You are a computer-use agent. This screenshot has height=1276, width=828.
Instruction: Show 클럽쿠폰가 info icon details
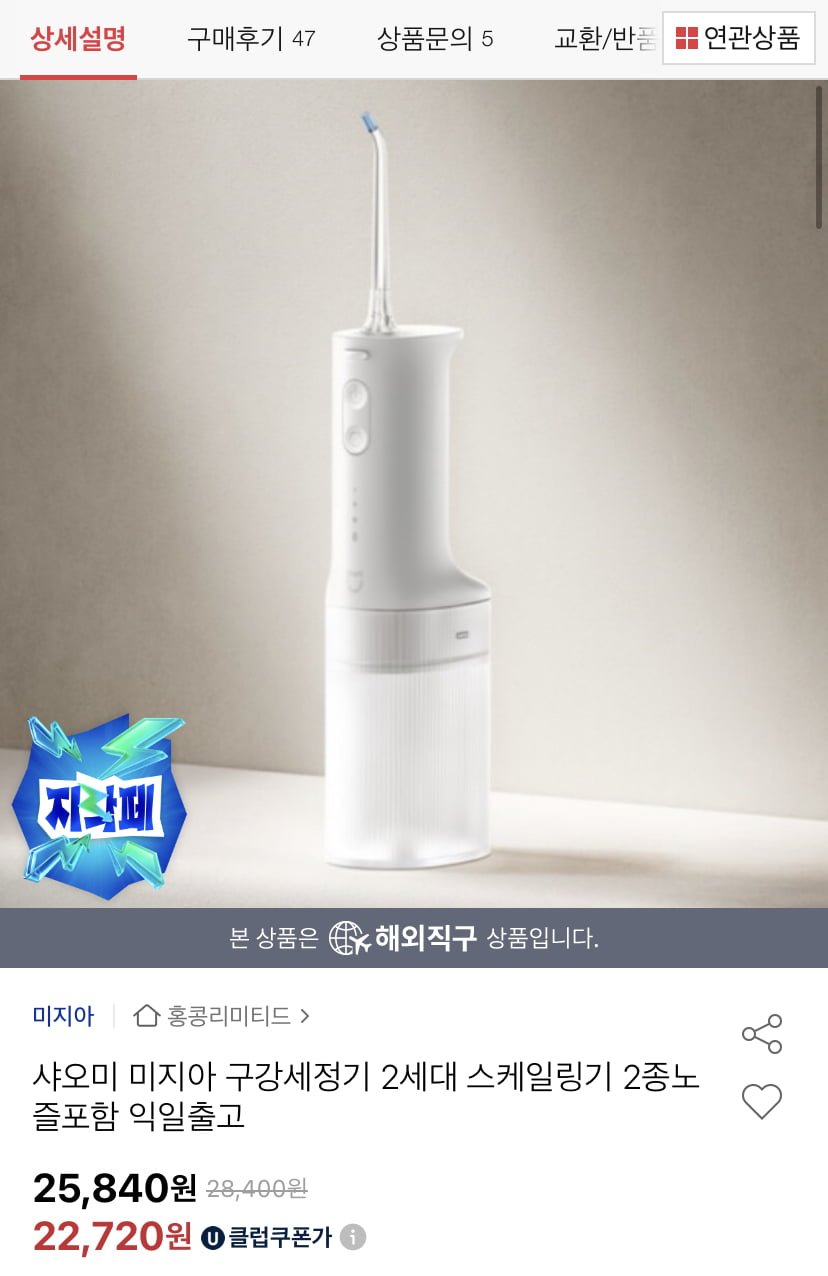[352, 1237]
